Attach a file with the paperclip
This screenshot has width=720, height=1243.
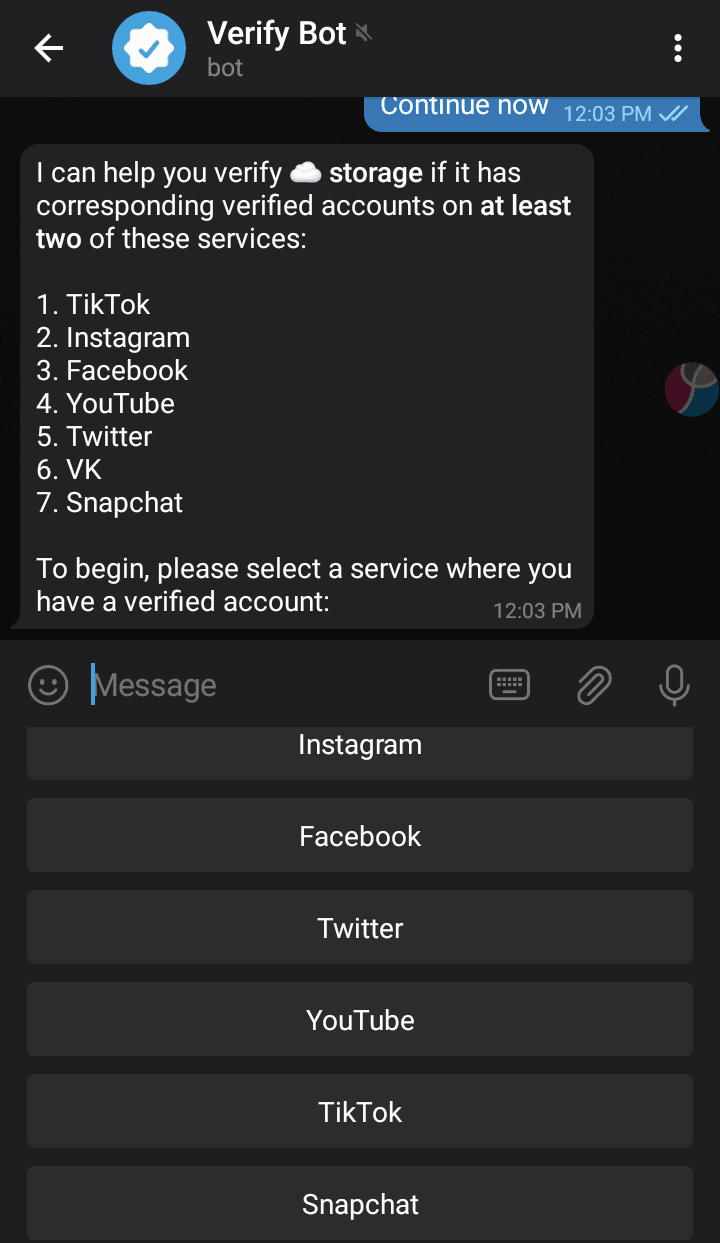click(594, 685)
